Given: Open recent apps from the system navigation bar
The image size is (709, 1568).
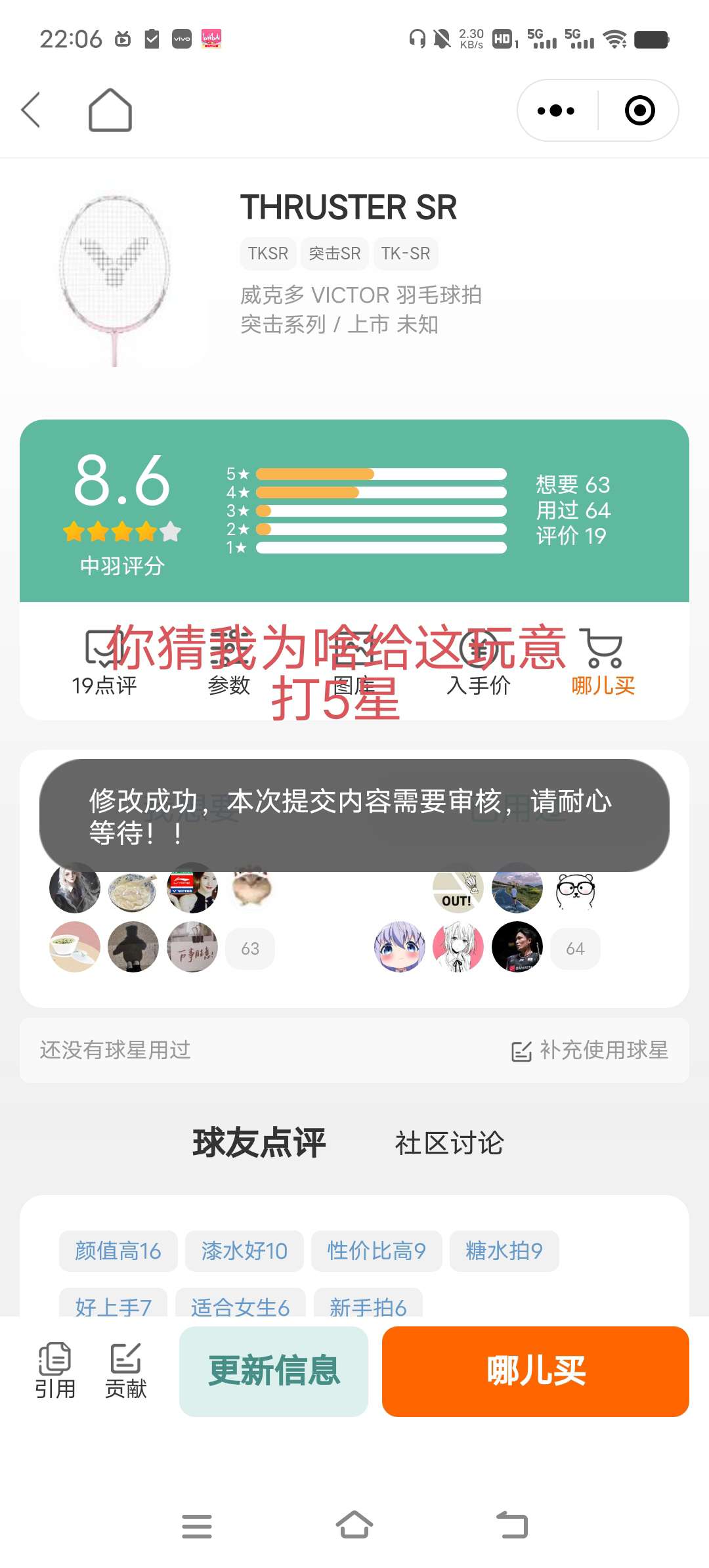Looking at the screenshot, I should pyautogui.click(x=197, y=1526).
